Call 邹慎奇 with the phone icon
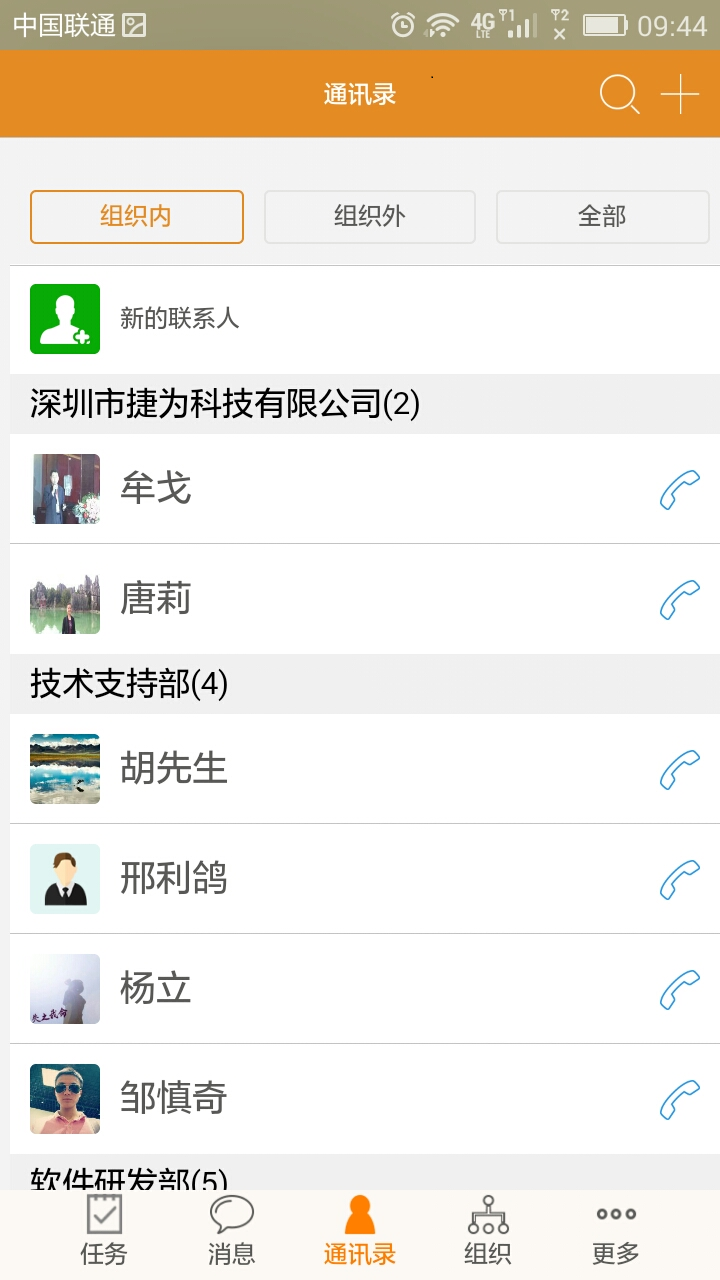The height and width of the screenshot is (1280, 720). [680, 1100]
